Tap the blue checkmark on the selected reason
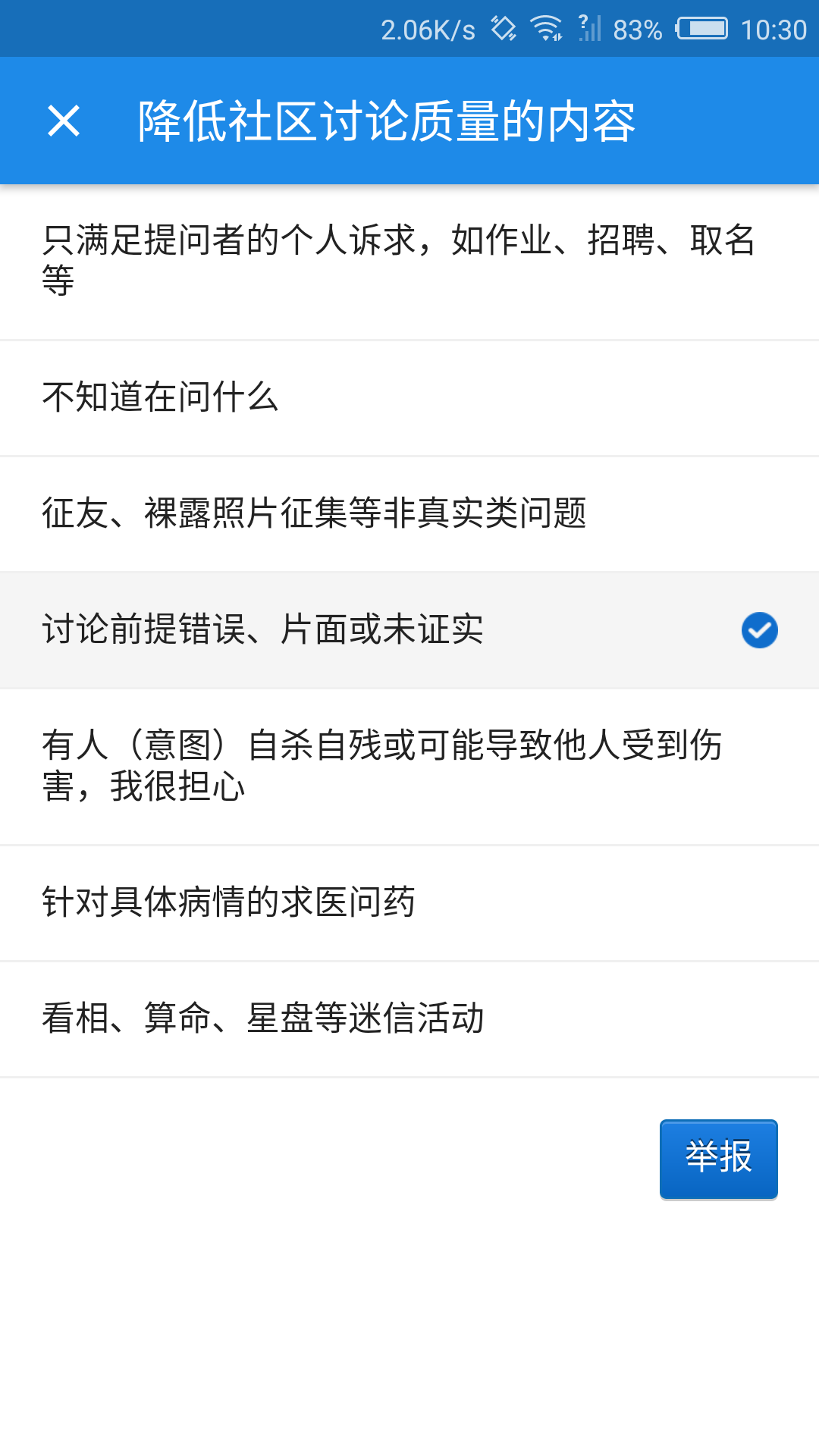819x1456 pixels. [759, 629]
